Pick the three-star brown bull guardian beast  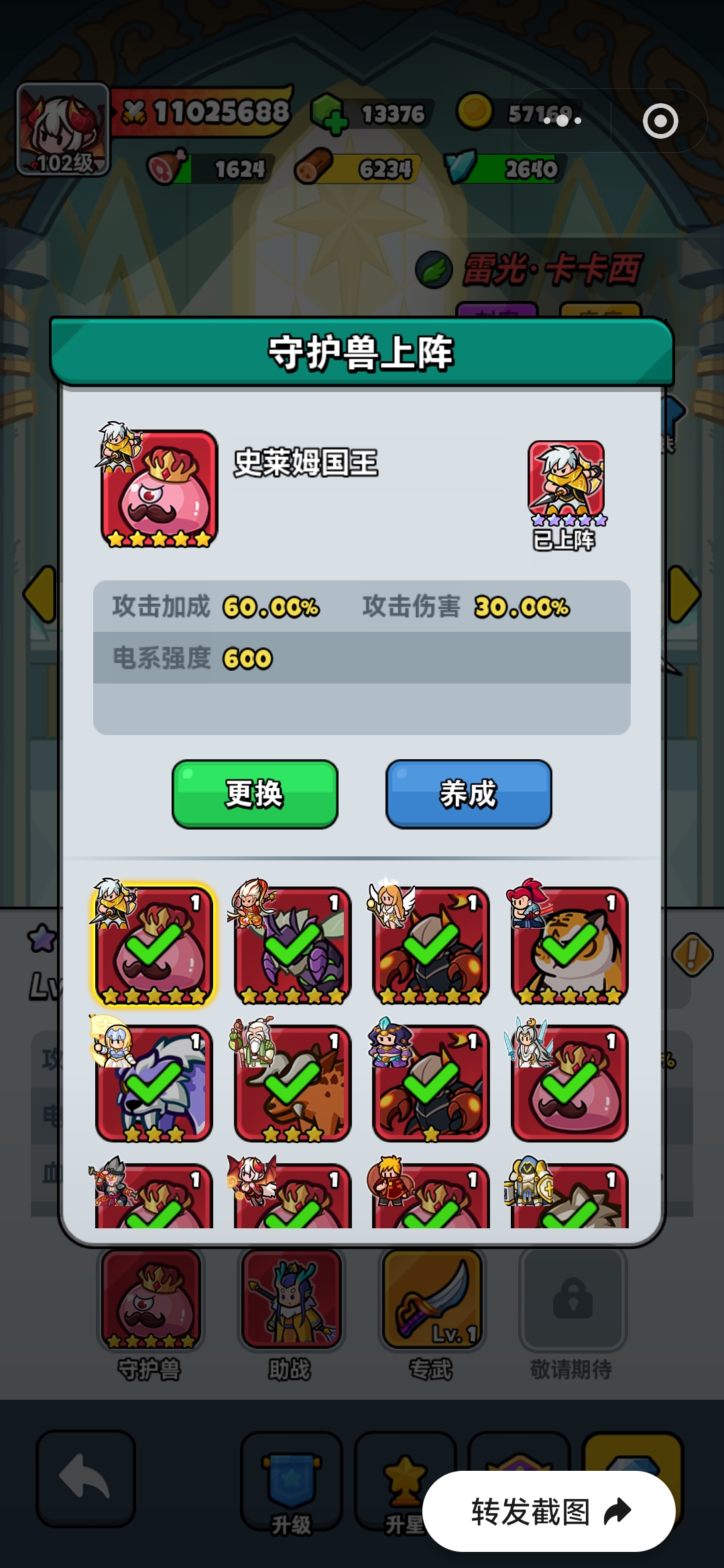(292, 1084)
